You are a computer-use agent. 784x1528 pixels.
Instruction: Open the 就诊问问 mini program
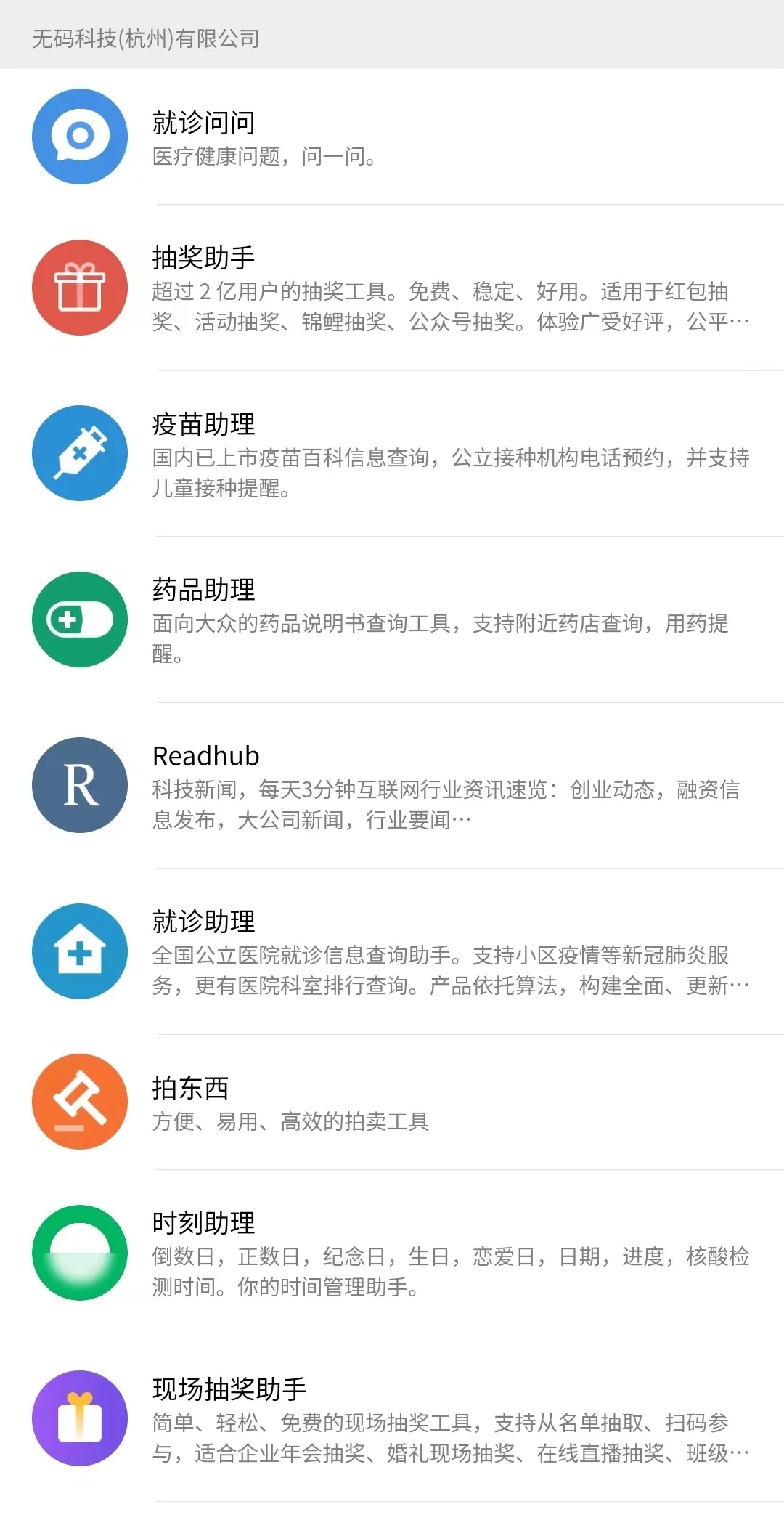pyautogui.click(x=392, y=137)
